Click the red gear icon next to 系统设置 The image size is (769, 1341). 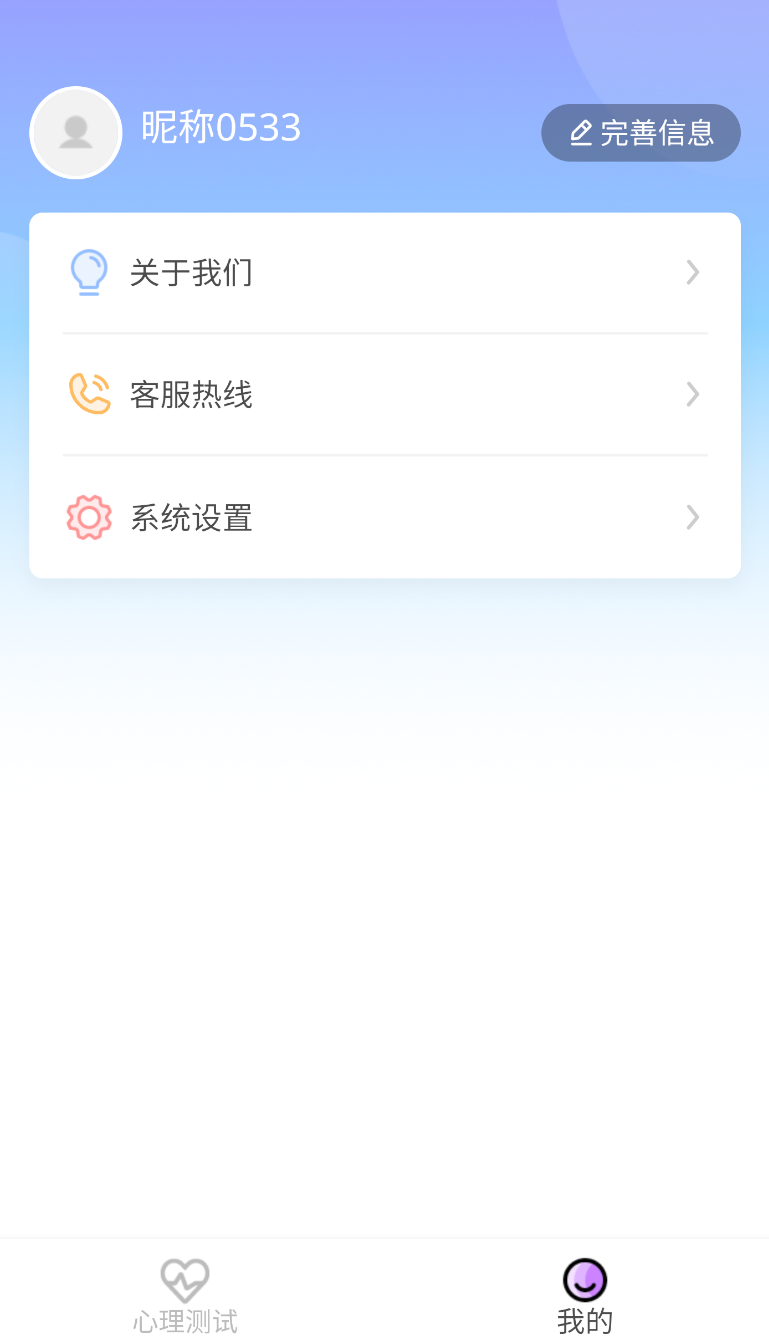[x=88, y=517]
